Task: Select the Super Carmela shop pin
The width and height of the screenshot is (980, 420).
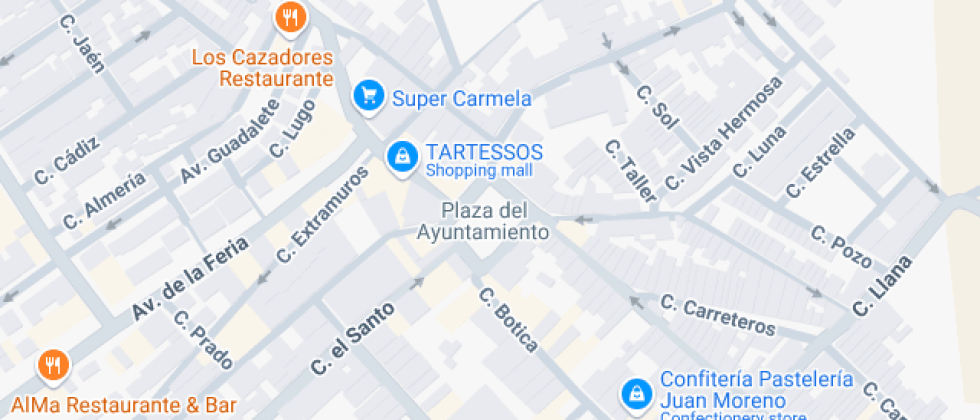Action: pos(370,97)
